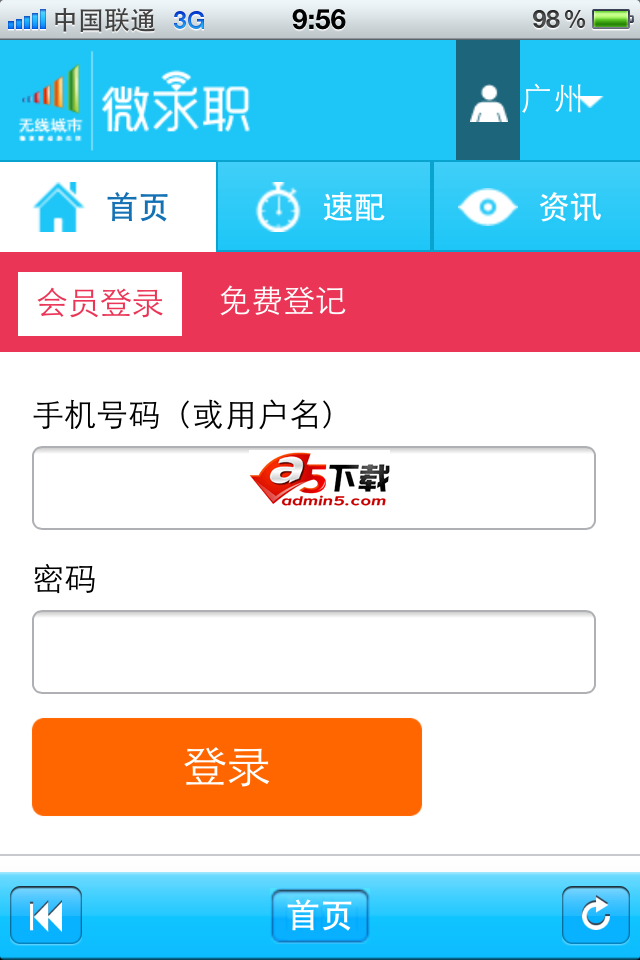640x960 pixels.
Task: Switch to the 速配 tab
Action: pyautogui.click(x=324, y=207)
